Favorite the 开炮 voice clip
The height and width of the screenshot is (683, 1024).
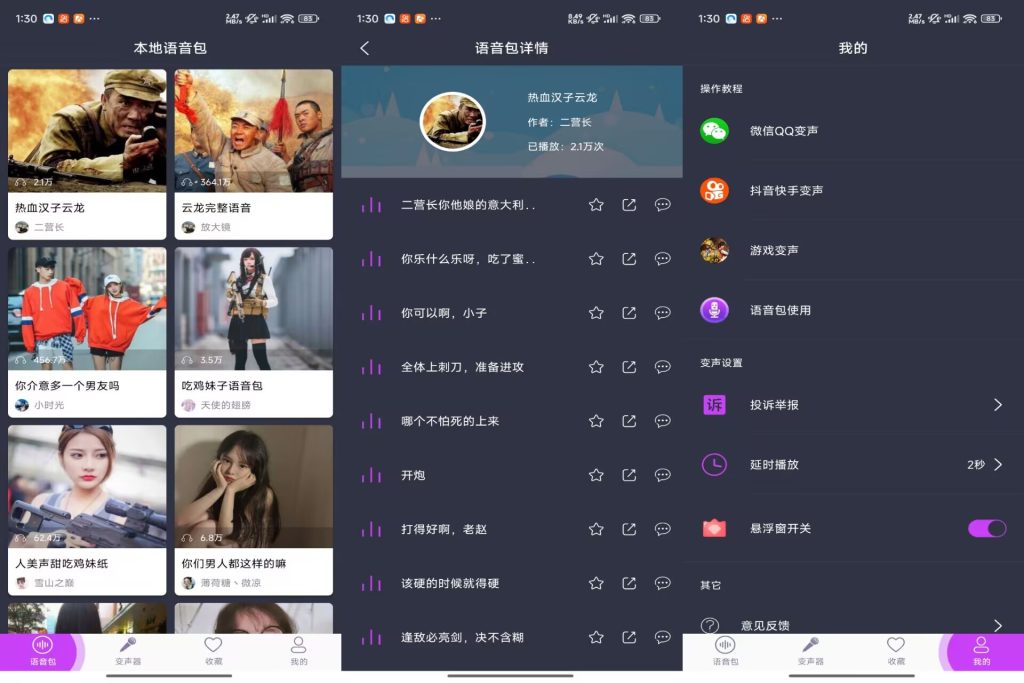(596, 475)
